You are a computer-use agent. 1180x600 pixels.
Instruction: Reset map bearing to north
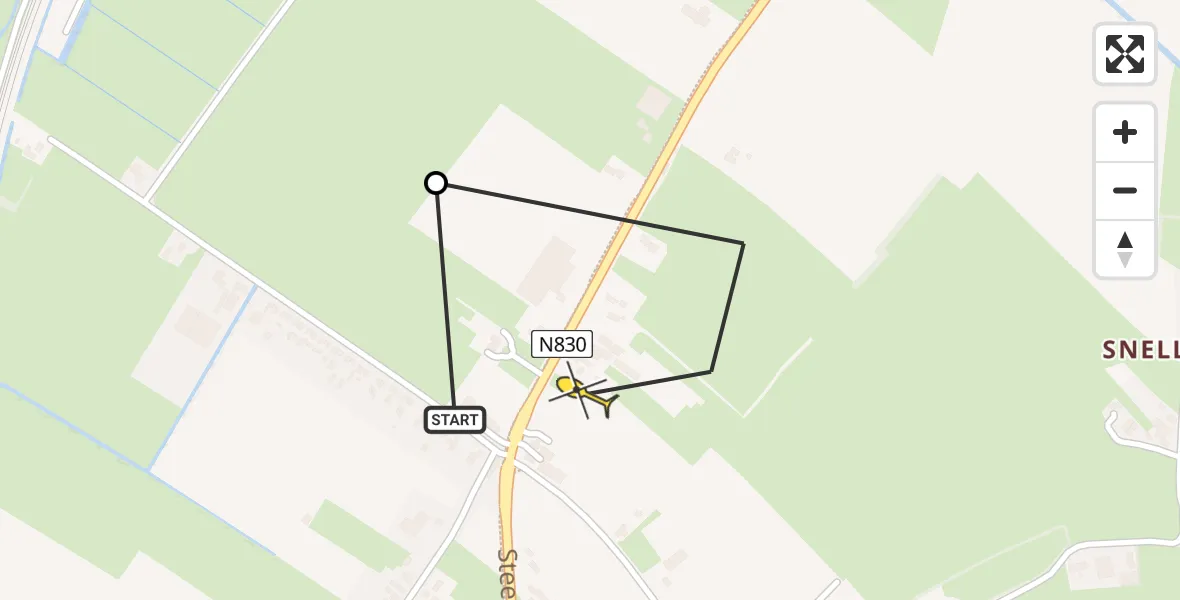1125,249
